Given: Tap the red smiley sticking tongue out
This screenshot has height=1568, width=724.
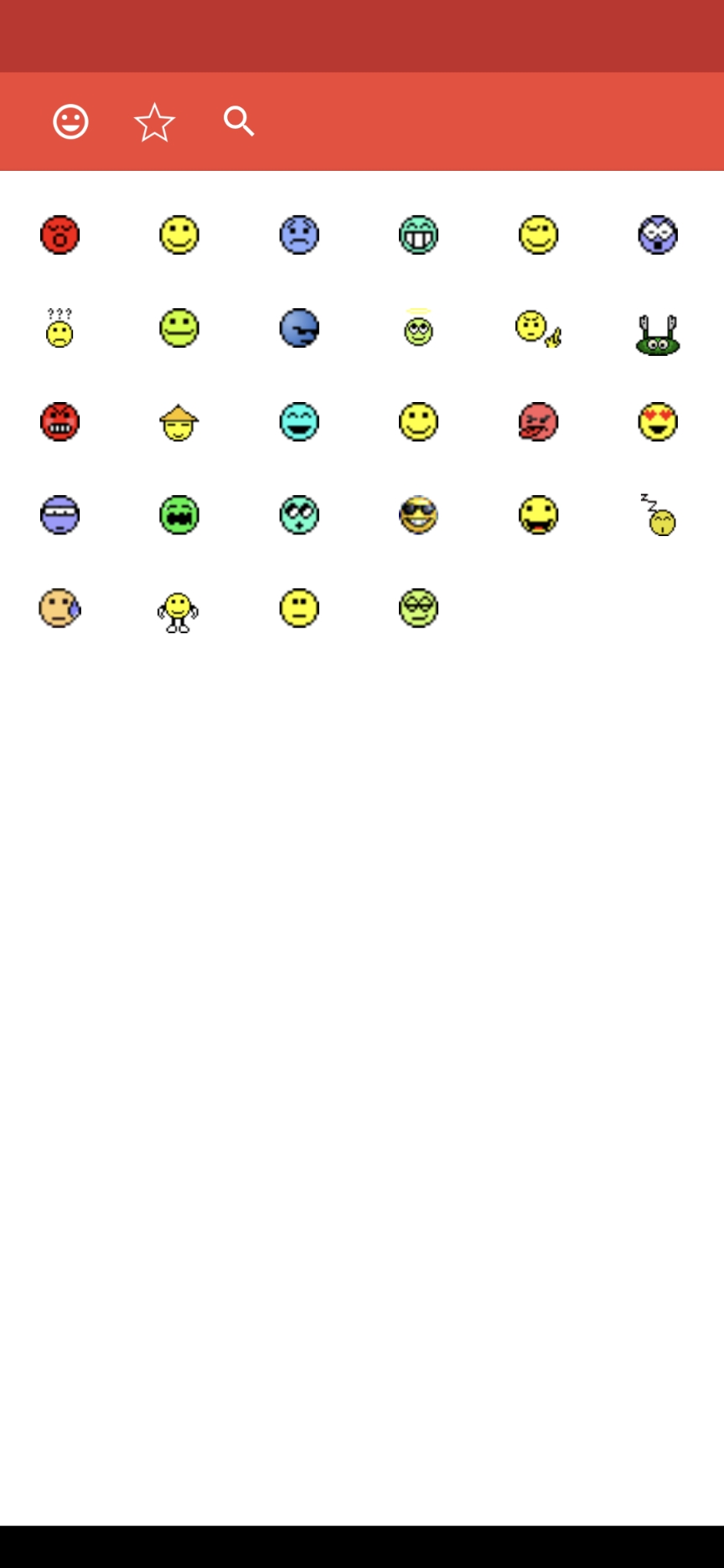Looking at the screenshot, I should (537, 421).
